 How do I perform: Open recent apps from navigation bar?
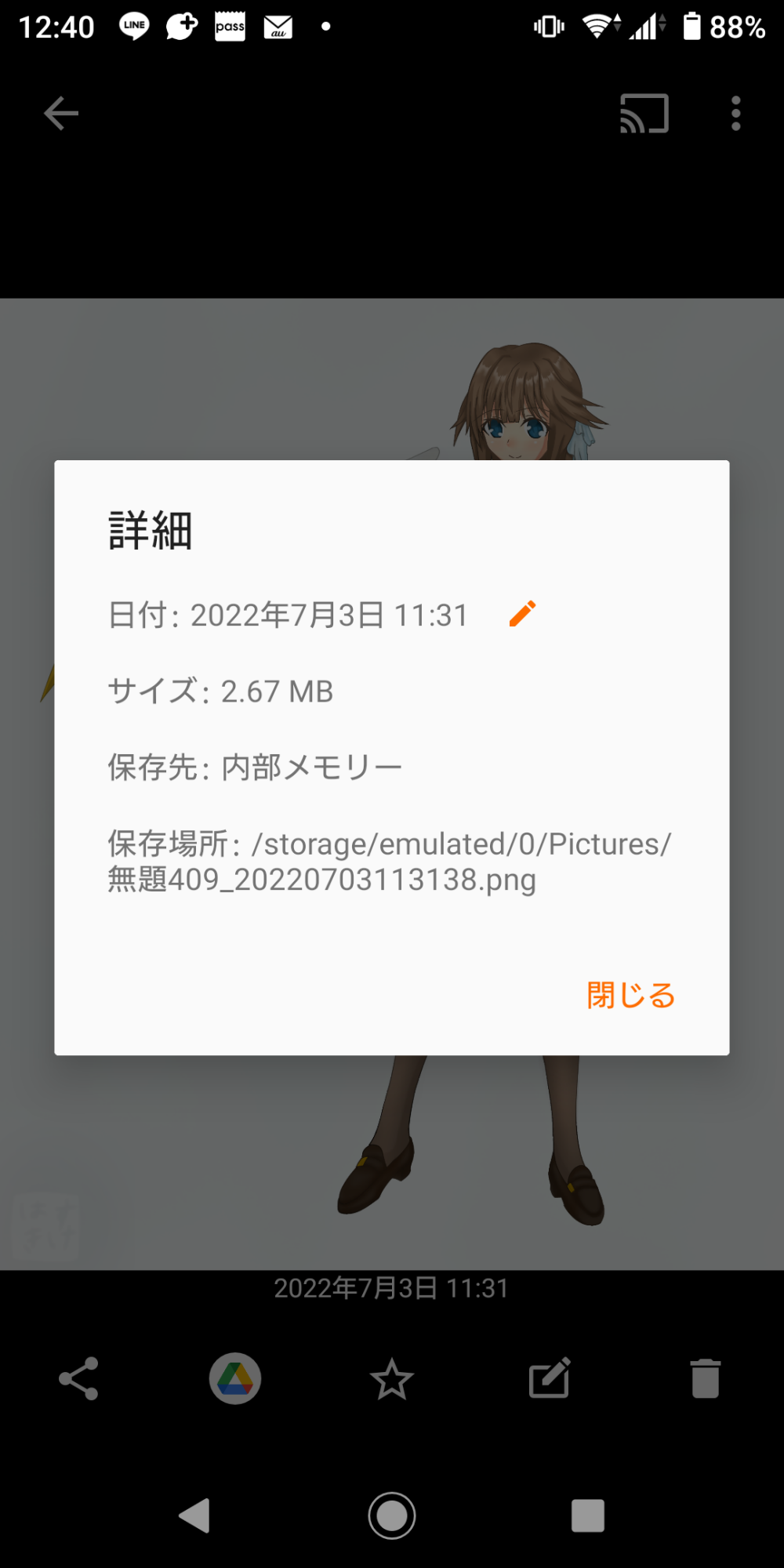[588, 1515]
